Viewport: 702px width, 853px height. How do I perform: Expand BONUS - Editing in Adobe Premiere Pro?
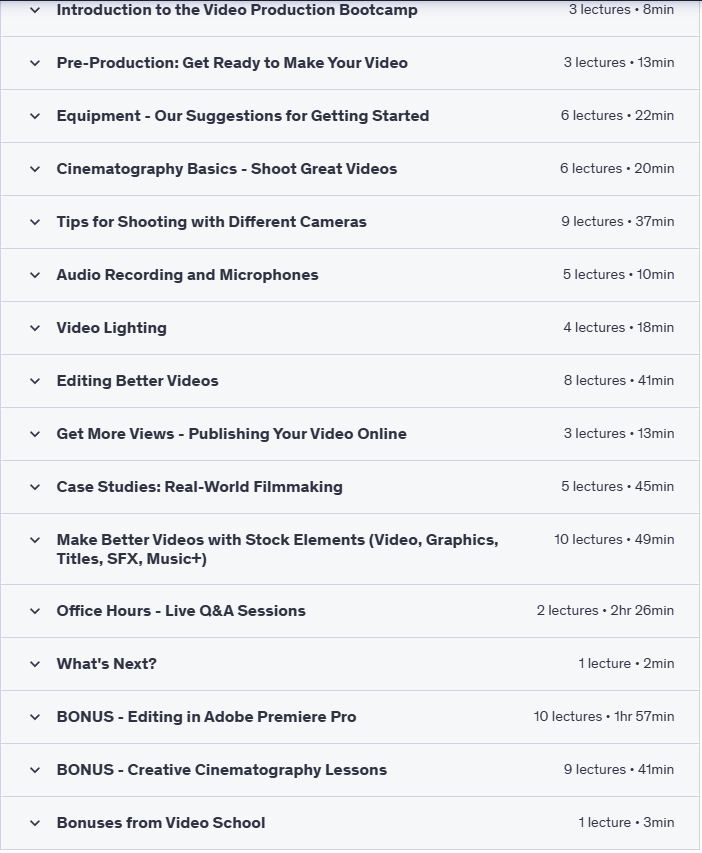tap(206, 716)
